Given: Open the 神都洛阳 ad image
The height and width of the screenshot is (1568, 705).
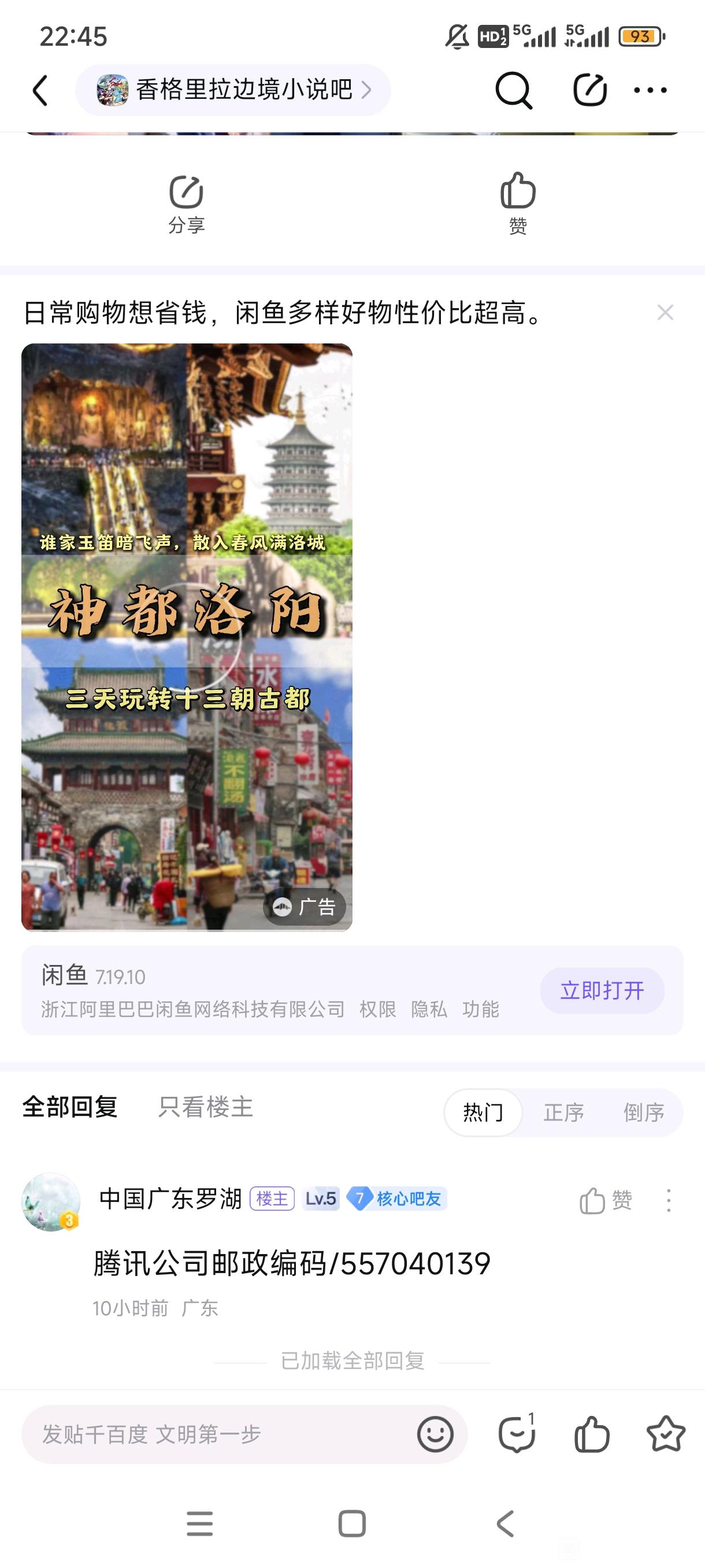Looking at the screenshot, I should pyautogui.click(x=187, y=637).
